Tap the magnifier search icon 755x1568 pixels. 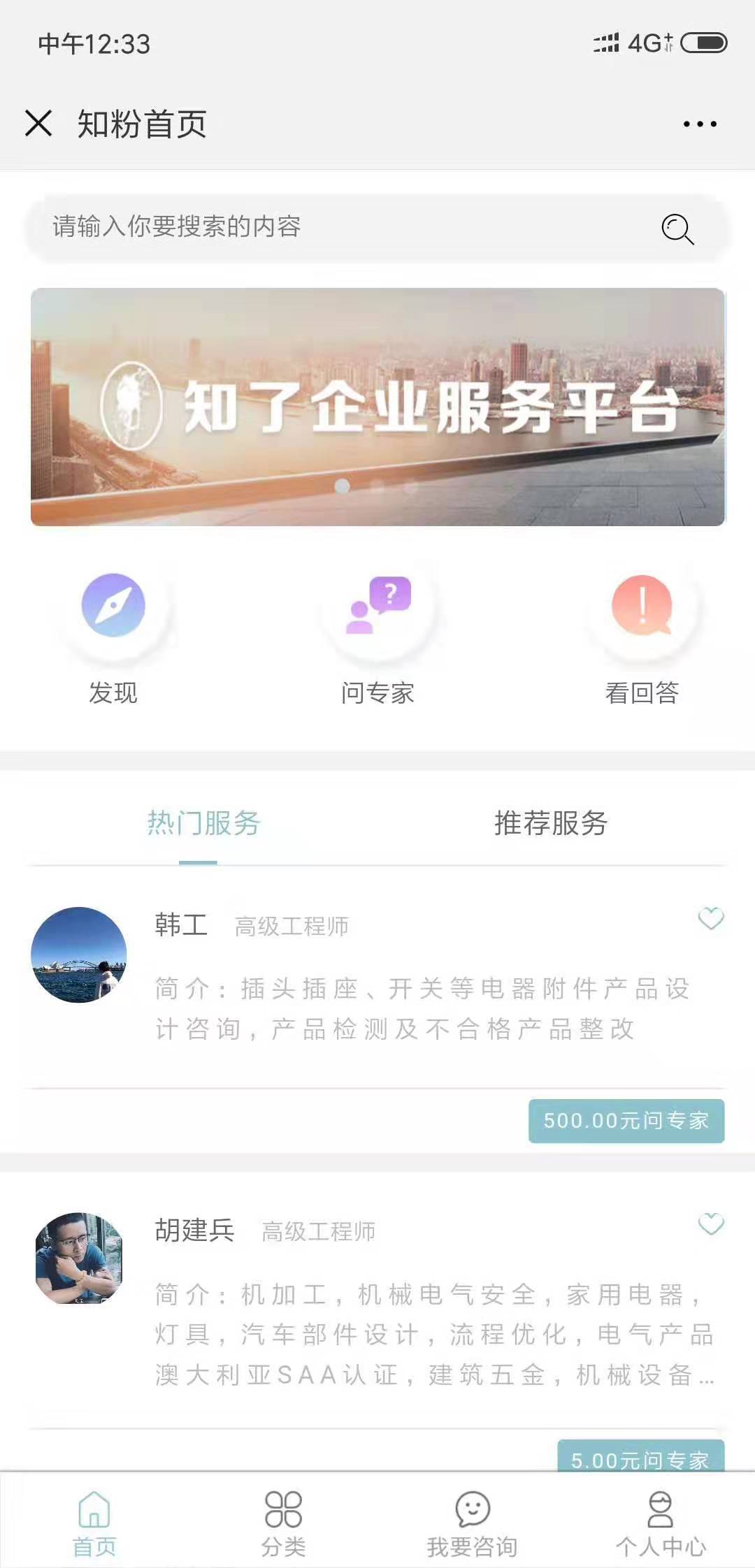click(677, 229)
